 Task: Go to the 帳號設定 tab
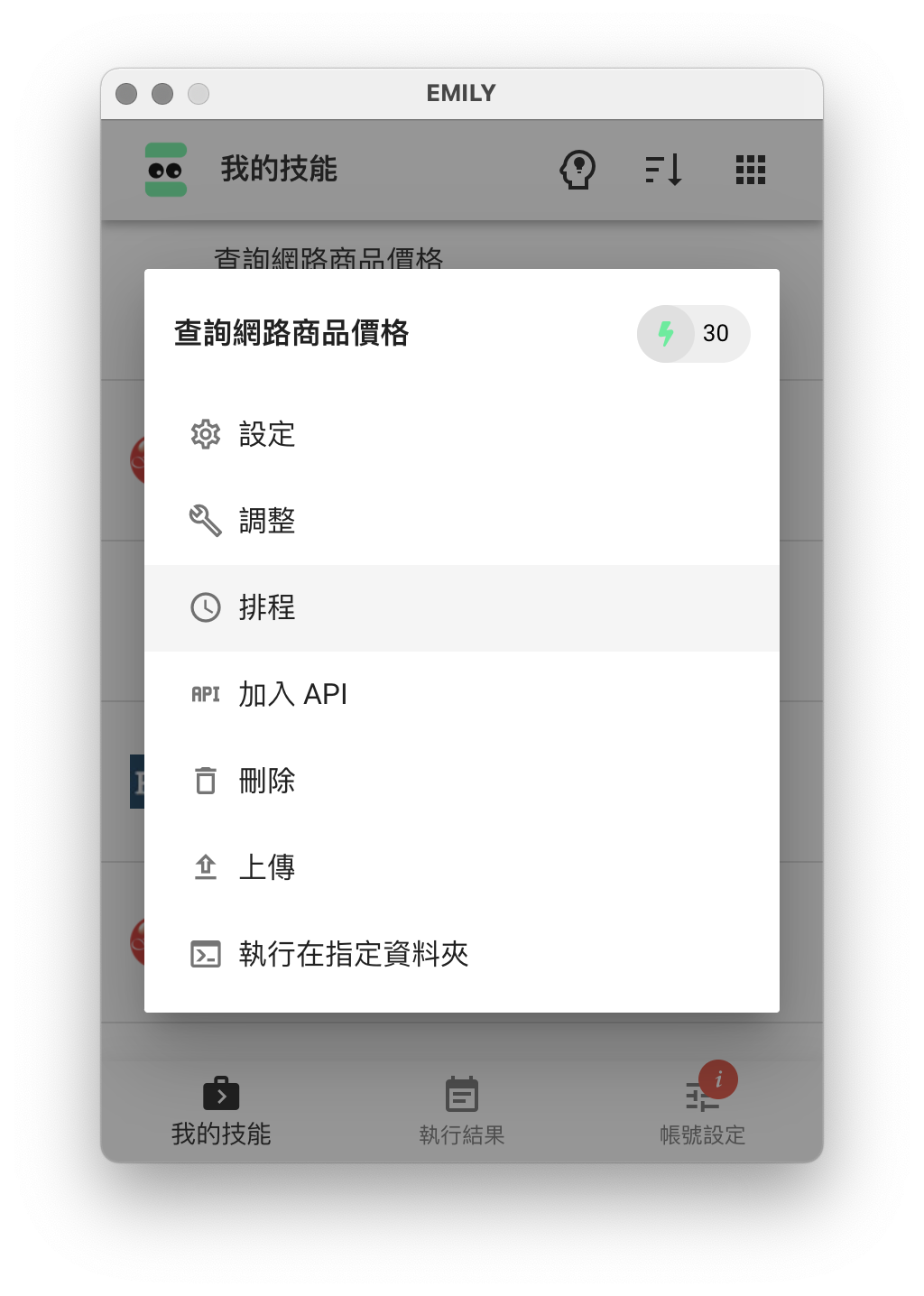pos(702,1110)
